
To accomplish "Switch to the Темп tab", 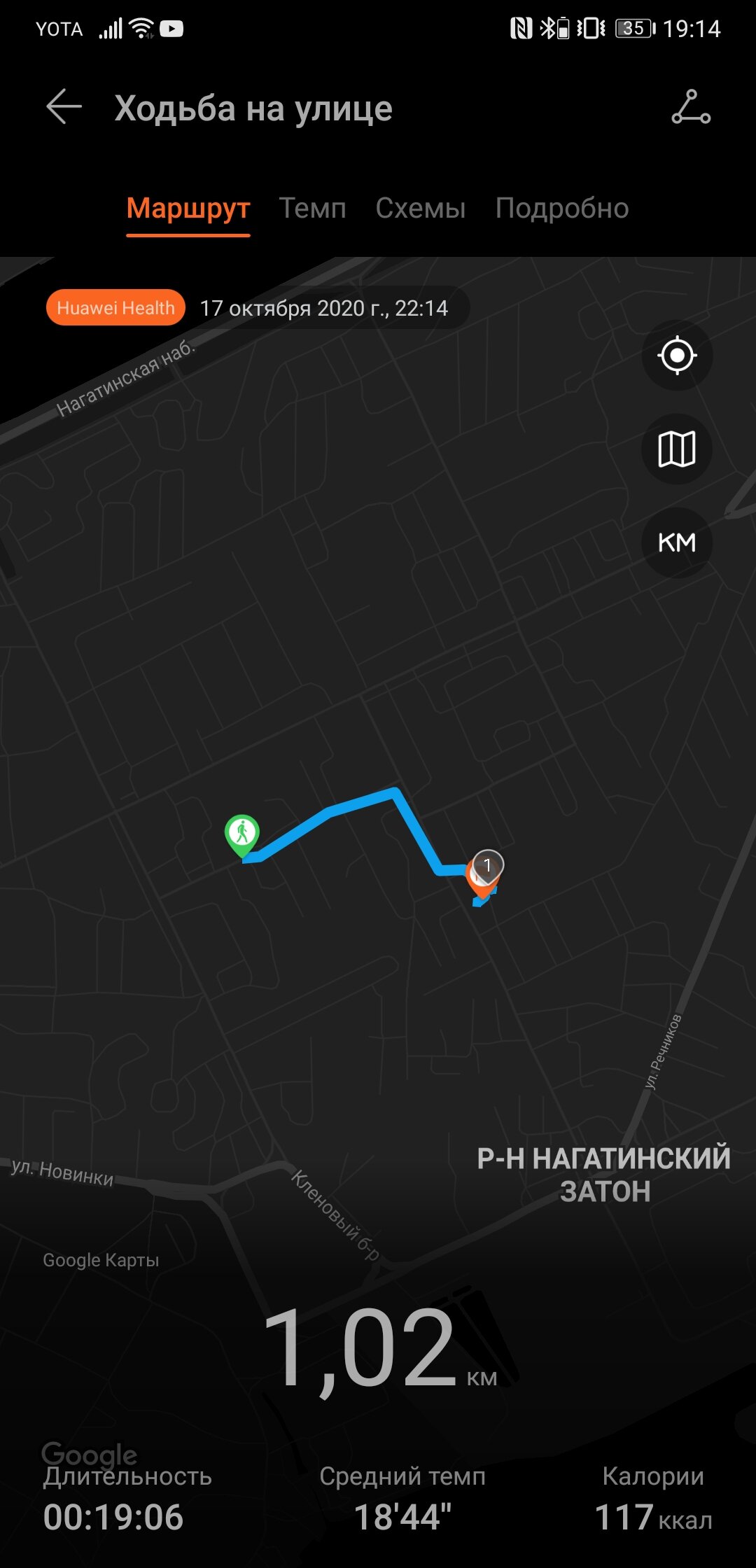I will click(312, 209).
